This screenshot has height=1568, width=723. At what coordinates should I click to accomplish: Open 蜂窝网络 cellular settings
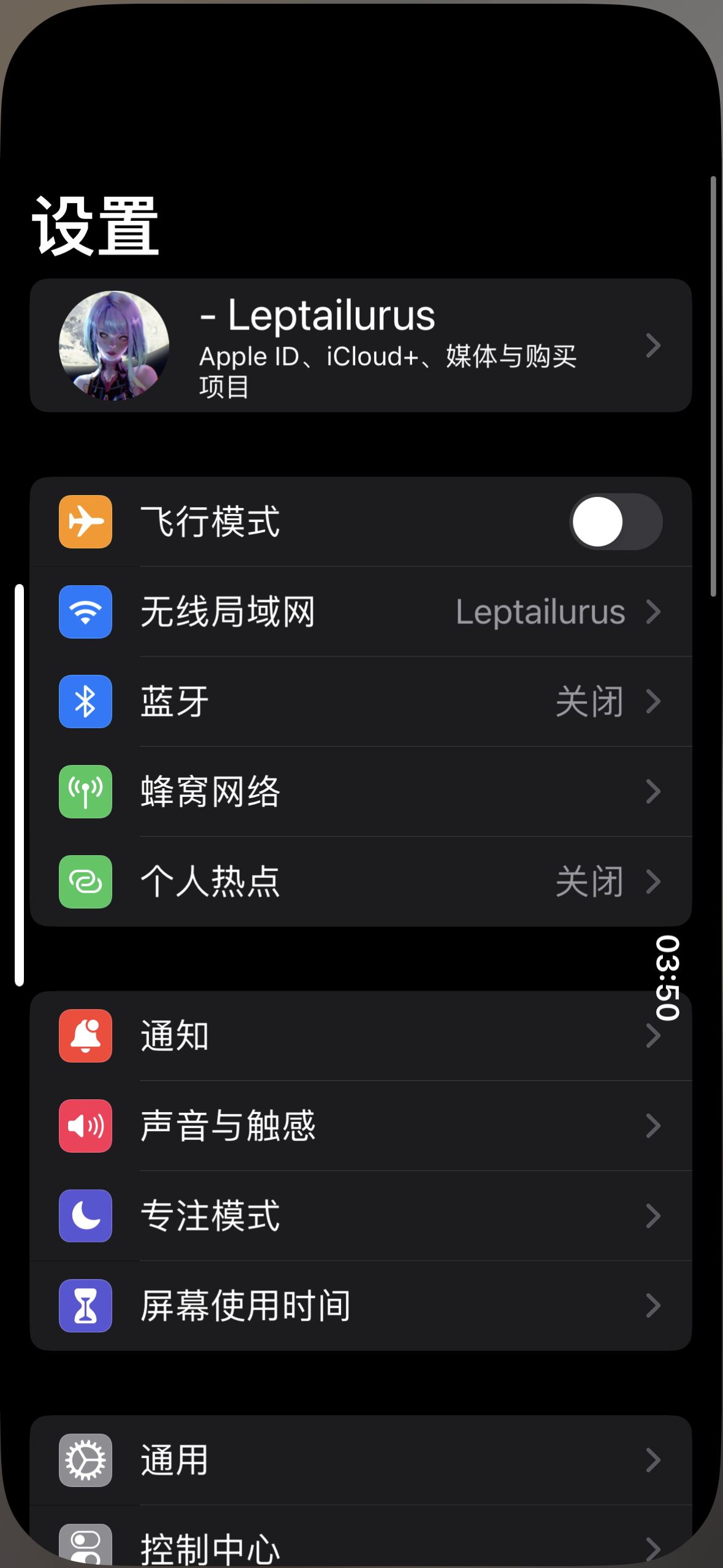pyautogui.click(x=361, y=792)
